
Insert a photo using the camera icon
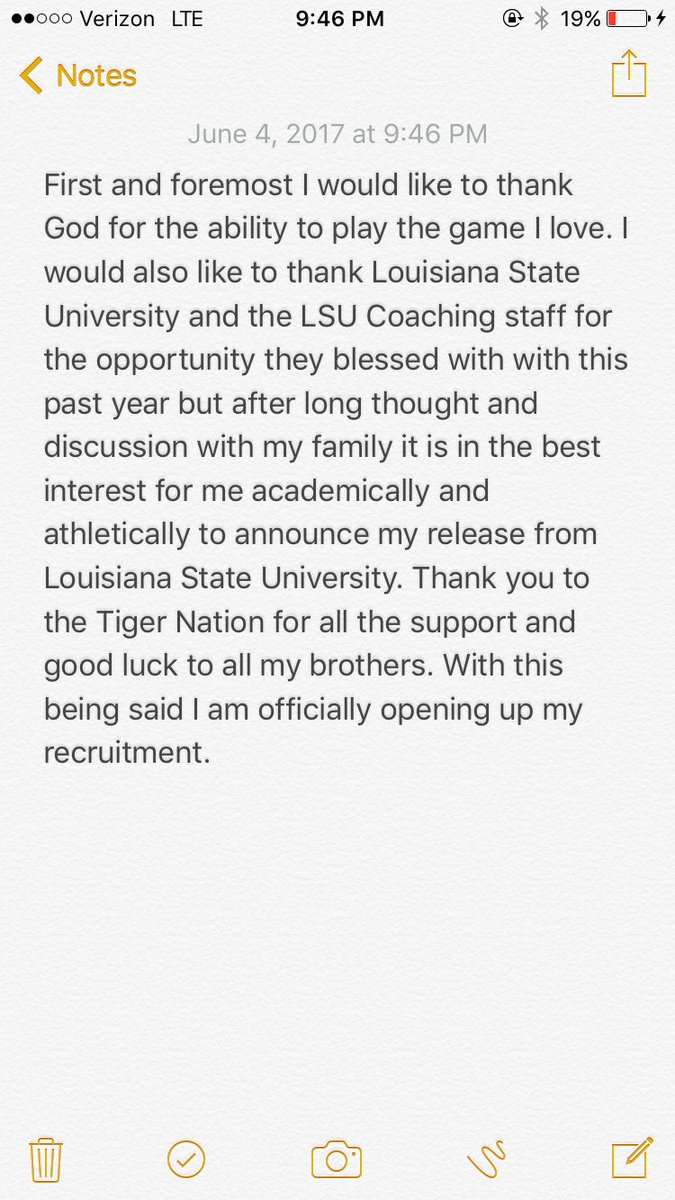pyautogui.click(x=336, y=1160)
